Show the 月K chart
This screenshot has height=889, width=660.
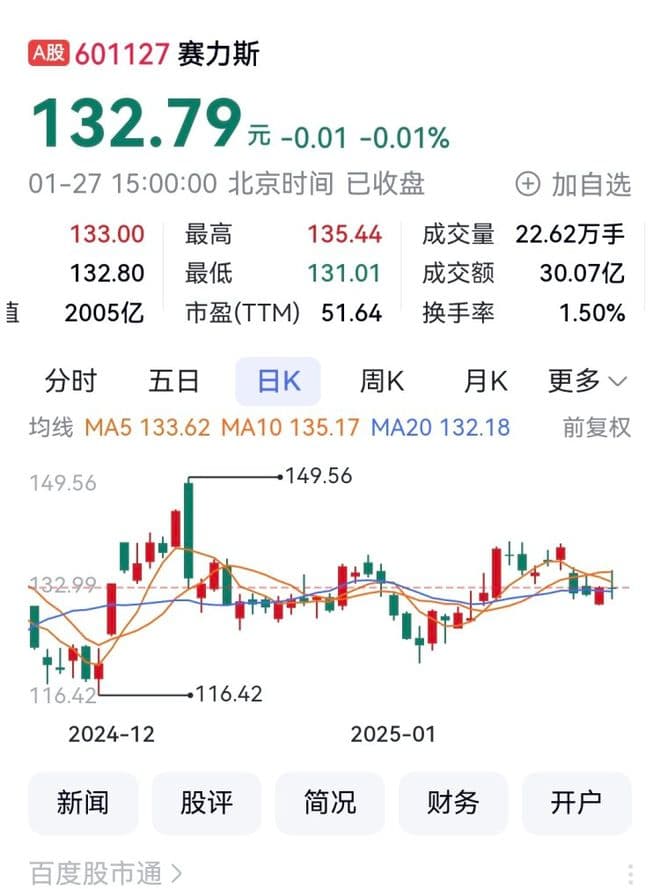pos(485,381)
